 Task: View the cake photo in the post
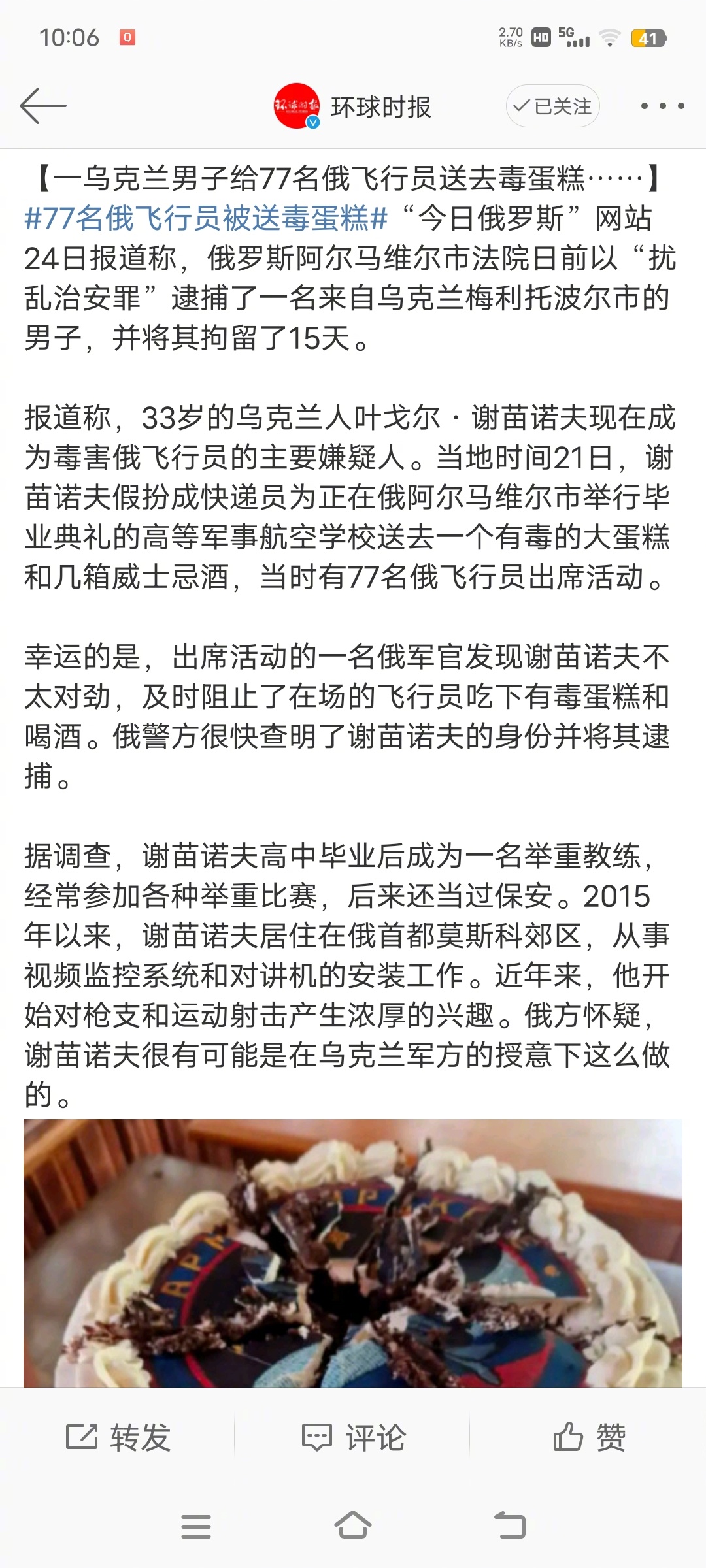(x=353, y=1253)
